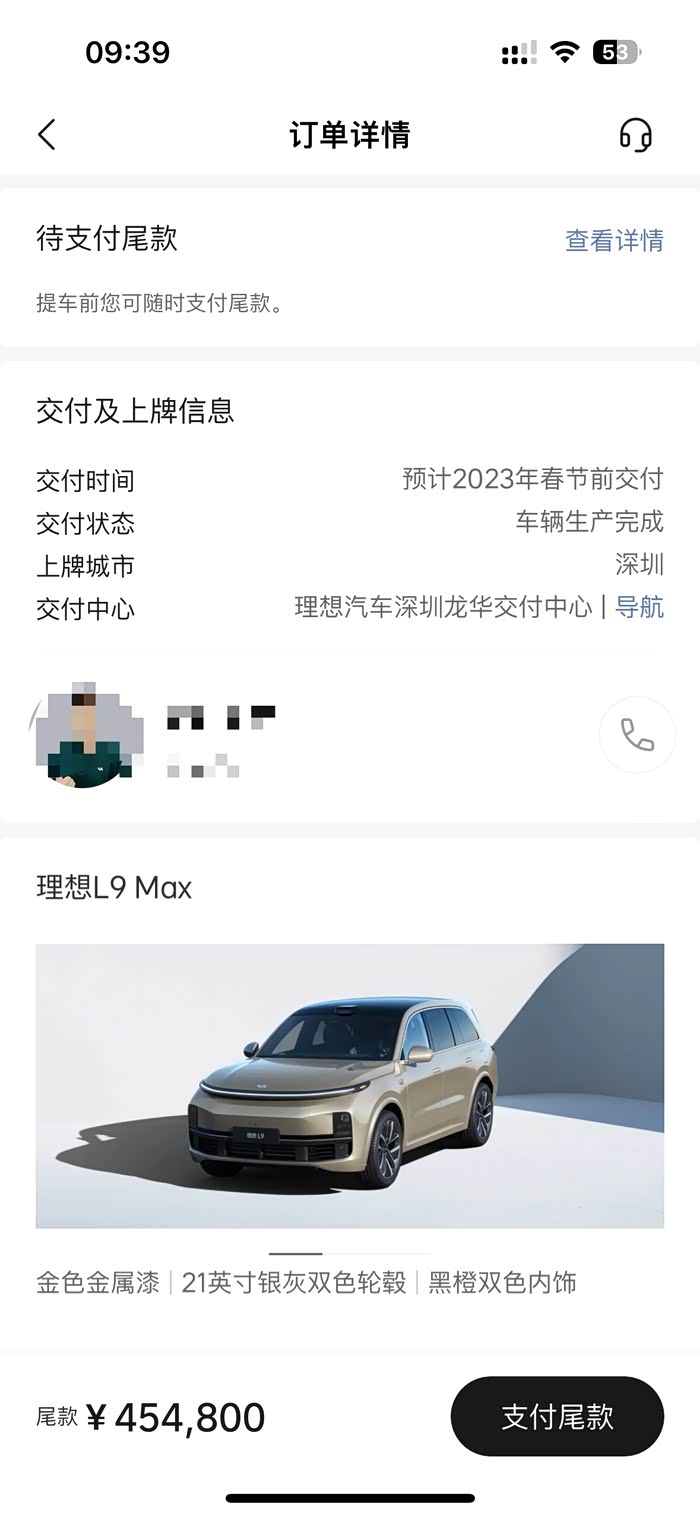This screenshot has width=700, height=1517.
Task: Go back from the 订单详情 page
Action: tap(47, 135)
